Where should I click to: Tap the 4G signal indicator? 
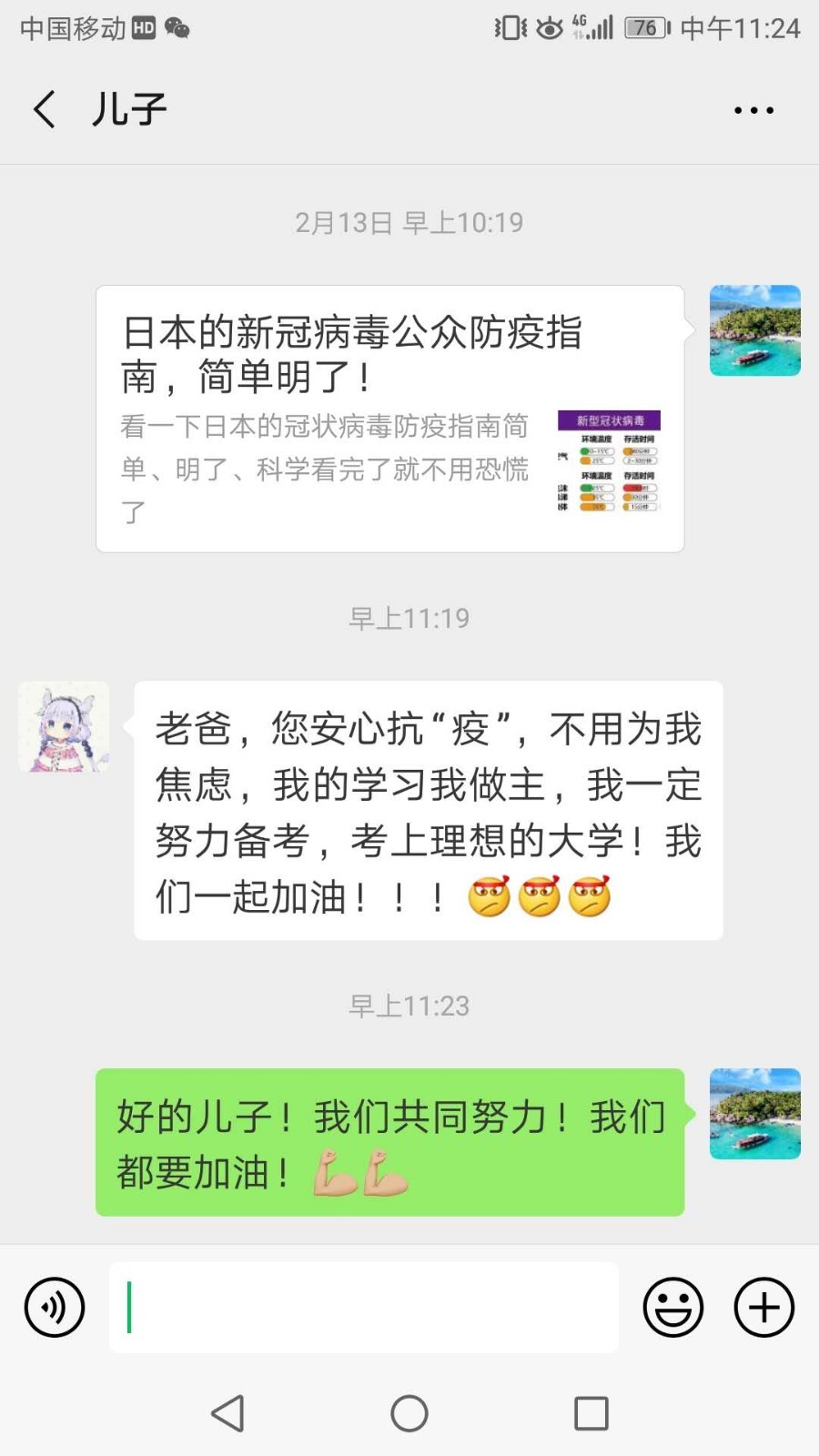[x=593, y=28]
